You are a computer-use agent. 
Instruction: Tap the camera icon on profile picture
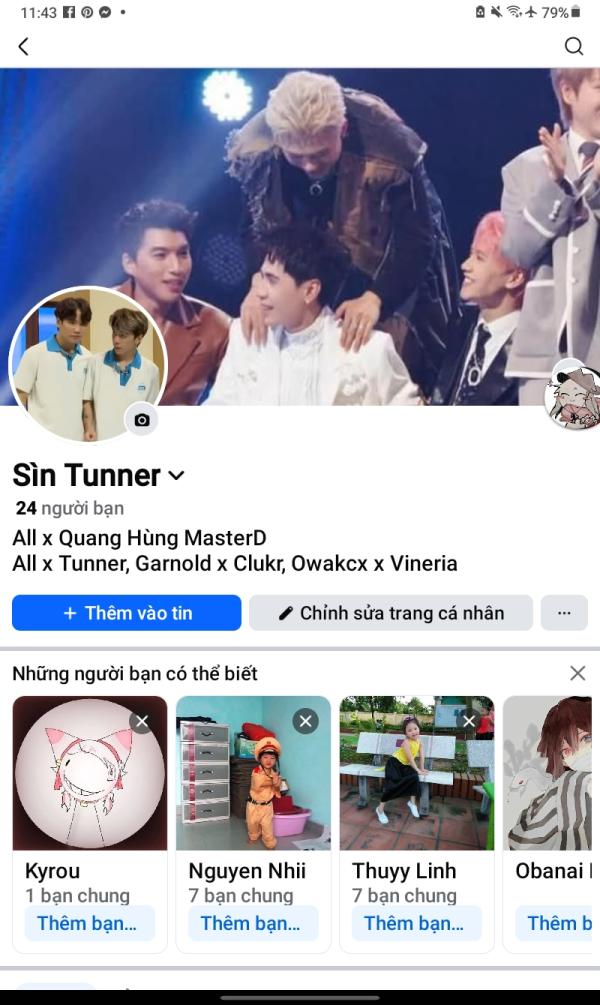(x=142, y=420)
